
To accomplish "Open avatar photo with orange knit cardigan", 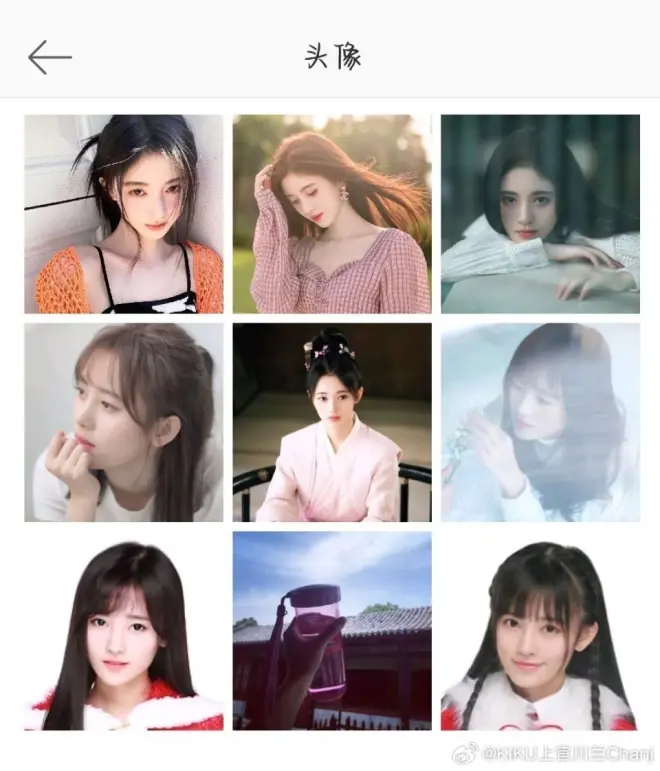I will [x=124, y=214].
